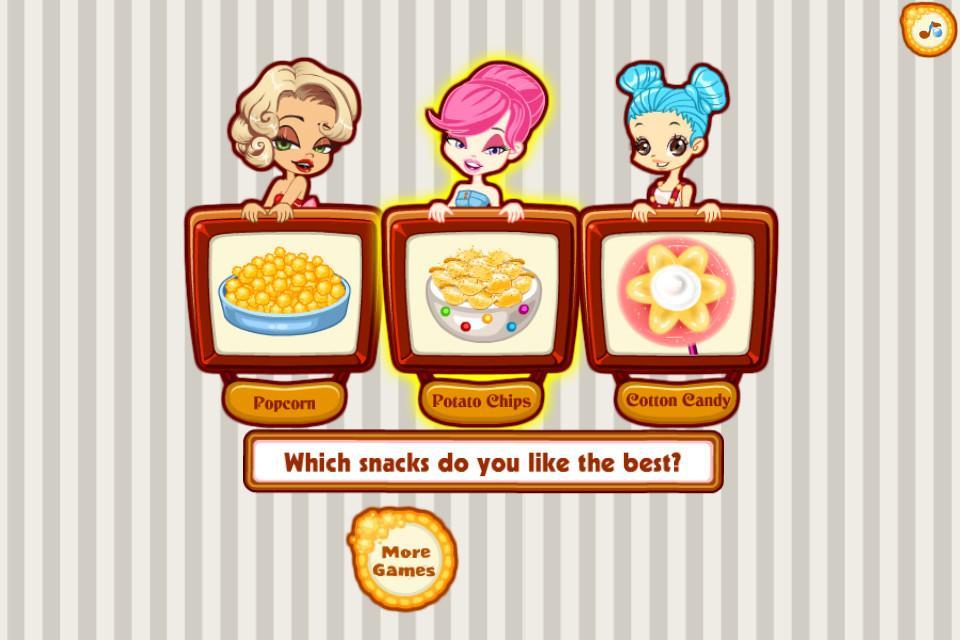
Task: Pick the Cotton Candy label
Action: coord(678,401)
